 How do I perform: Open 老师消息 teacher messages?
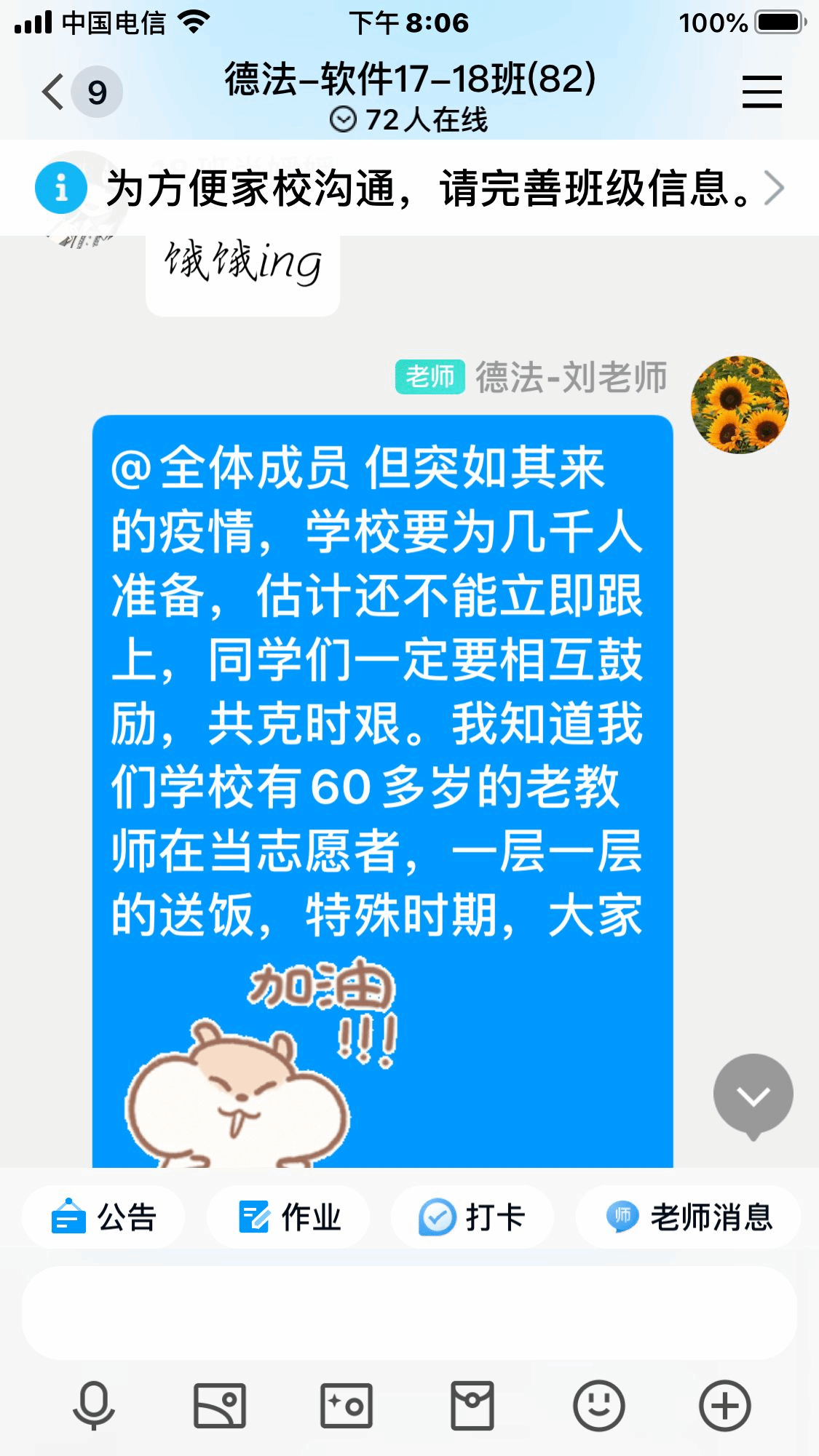point(688,1217)
